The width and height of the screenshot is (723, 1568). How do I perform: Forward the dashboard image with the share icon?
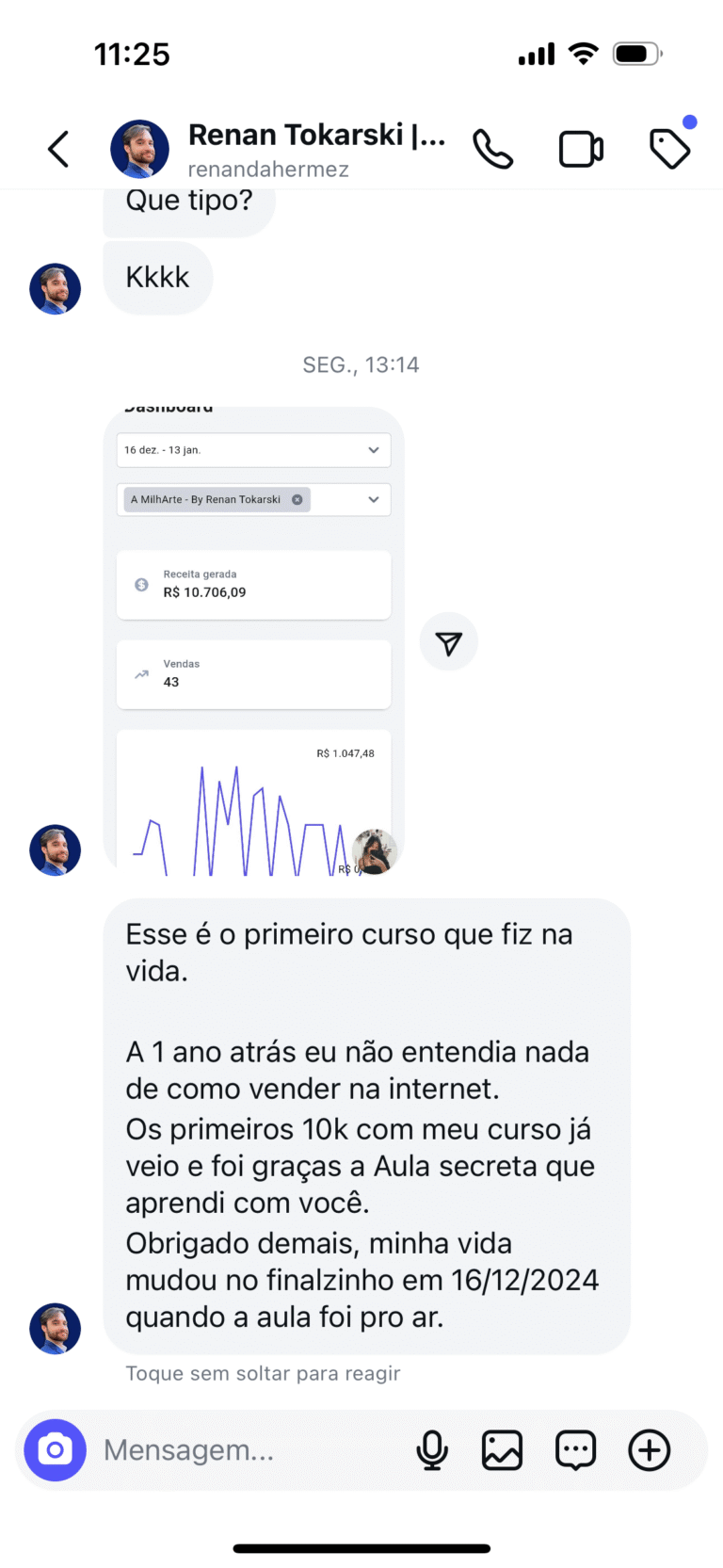[x=449, y=642]
